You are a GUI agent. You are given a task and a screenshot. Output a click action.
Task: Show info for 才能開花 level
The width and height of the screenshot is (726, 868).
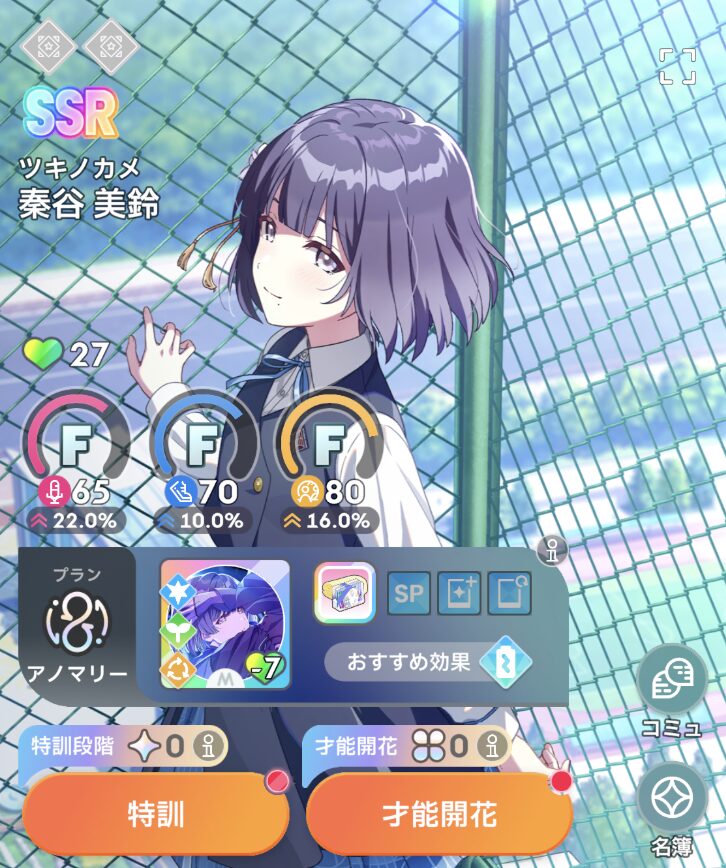tap(490, 745)
